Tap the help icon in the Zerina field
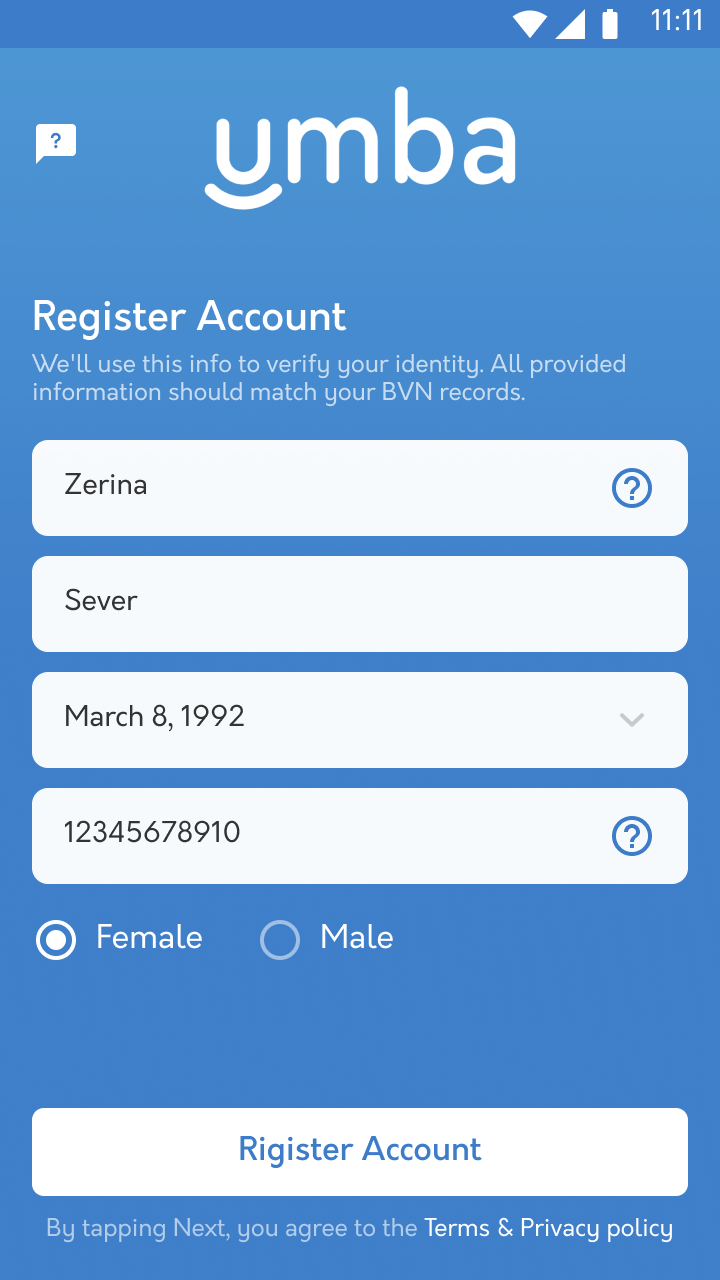The width and height of the screenshot is (720, 1280). click(x=632, y=489)
